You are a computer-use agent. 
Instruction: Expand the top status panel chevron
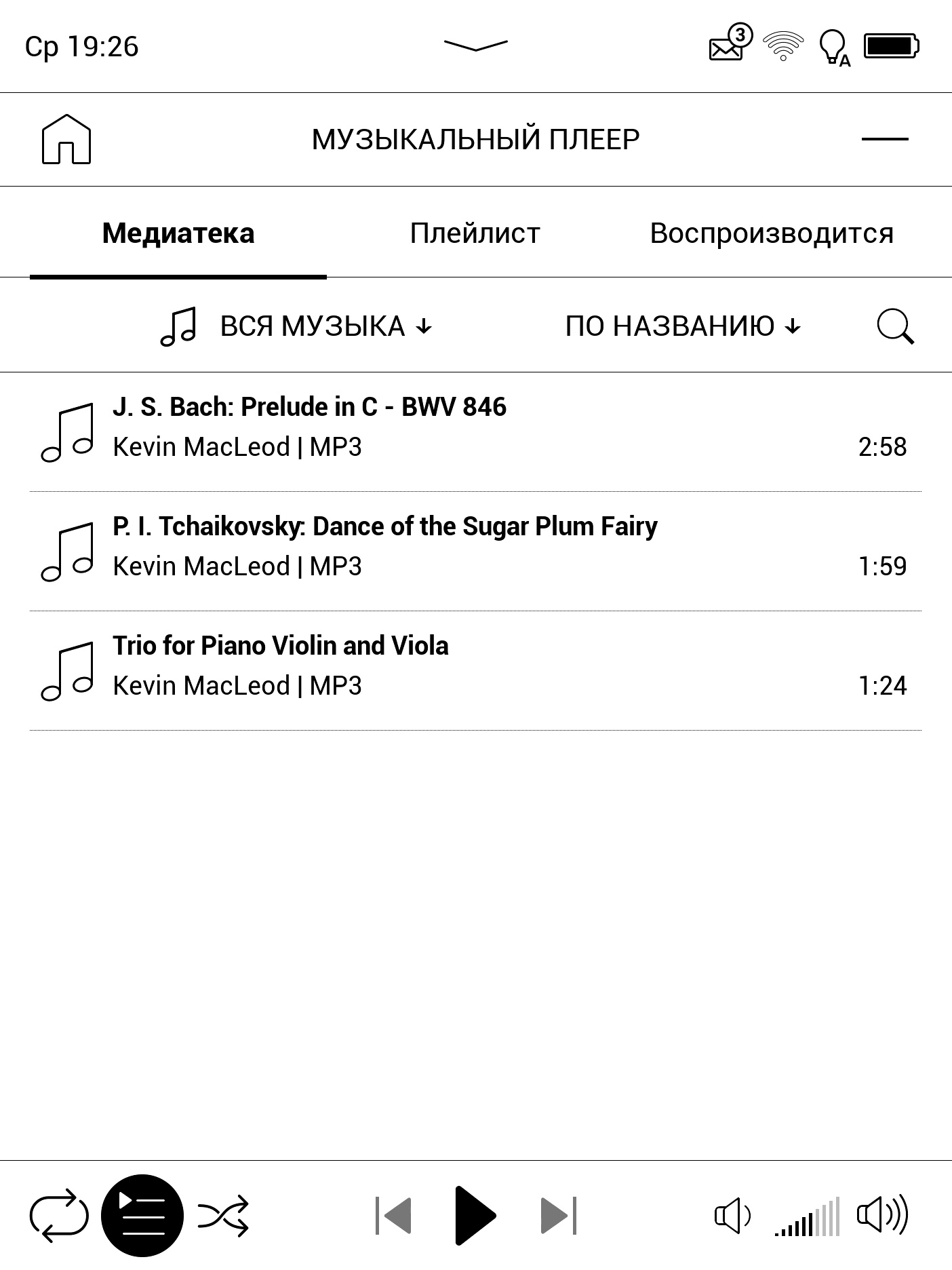coord(475,45)
